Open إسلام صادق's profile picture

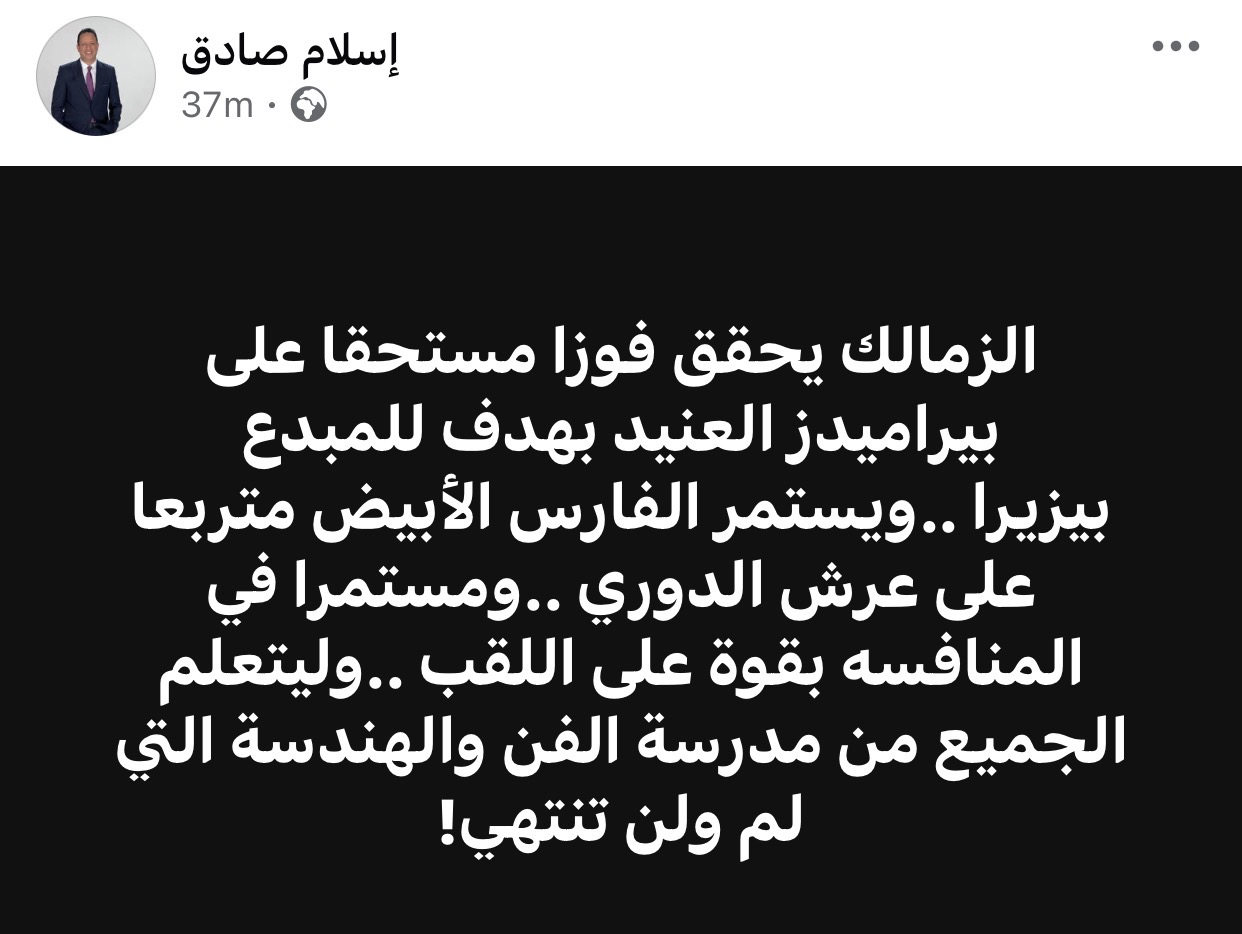tap(96, 76)
